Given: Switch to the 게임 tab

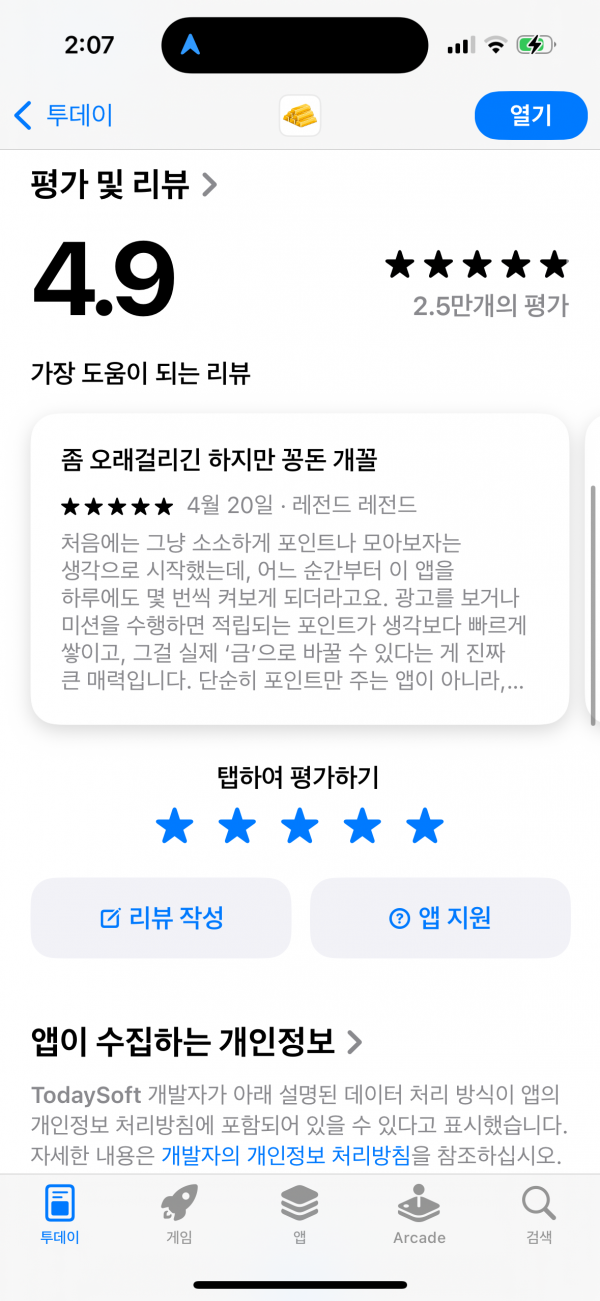Looking at the screenshot, I should coord(179,1214).
